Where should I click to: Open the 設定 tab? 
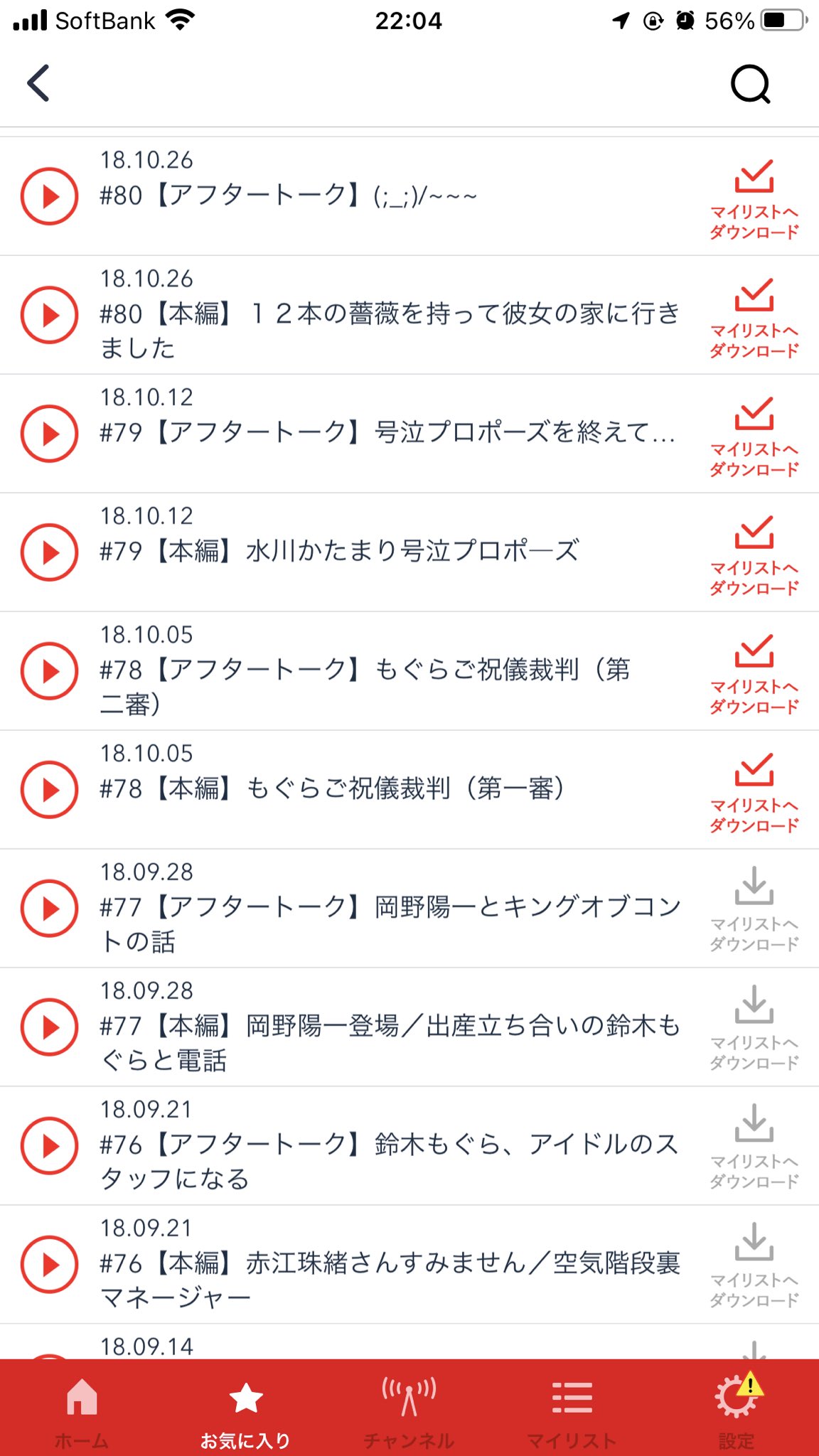(737, 1412)
